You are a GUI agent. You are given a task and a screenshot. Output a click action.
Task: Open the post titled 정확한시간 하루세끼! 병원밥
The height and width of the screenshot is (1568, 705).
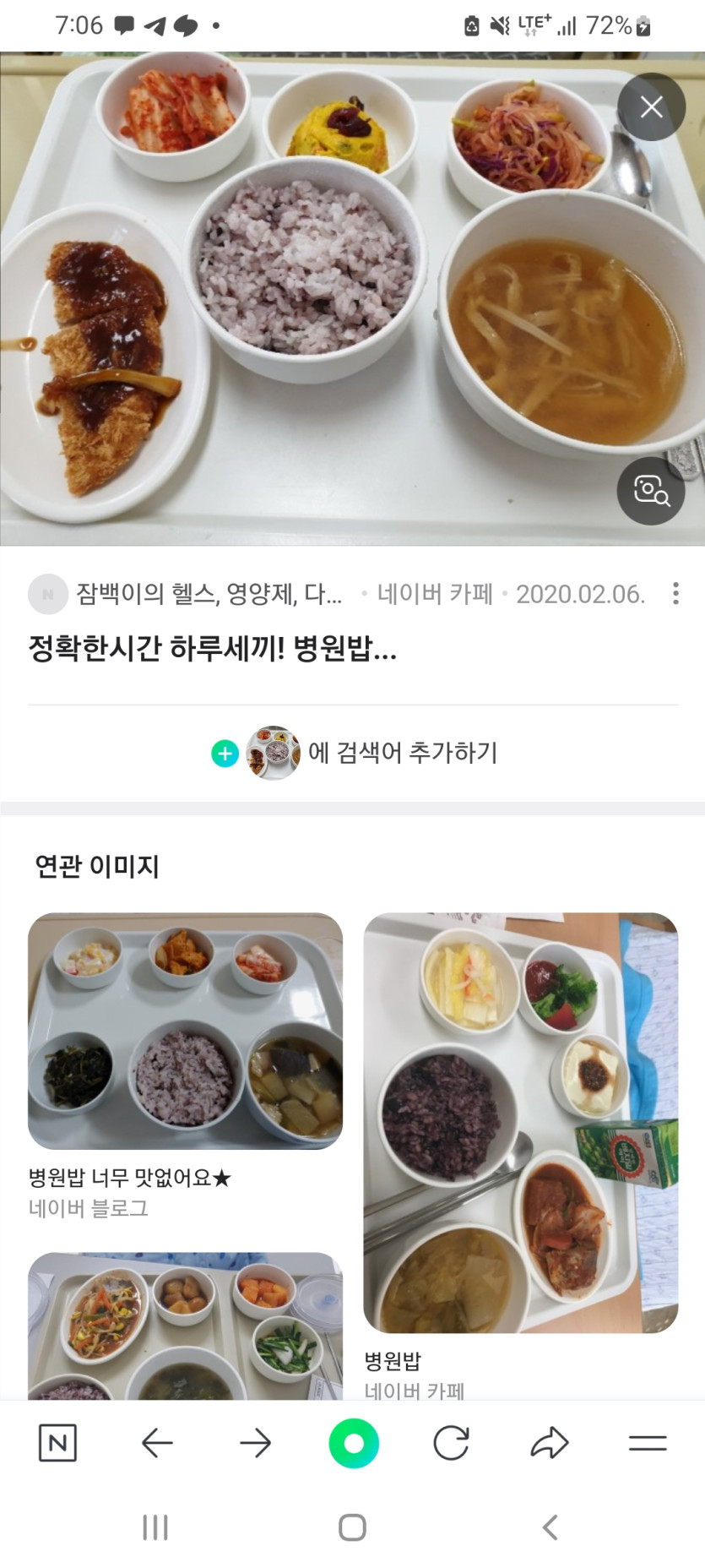[213, 649]
